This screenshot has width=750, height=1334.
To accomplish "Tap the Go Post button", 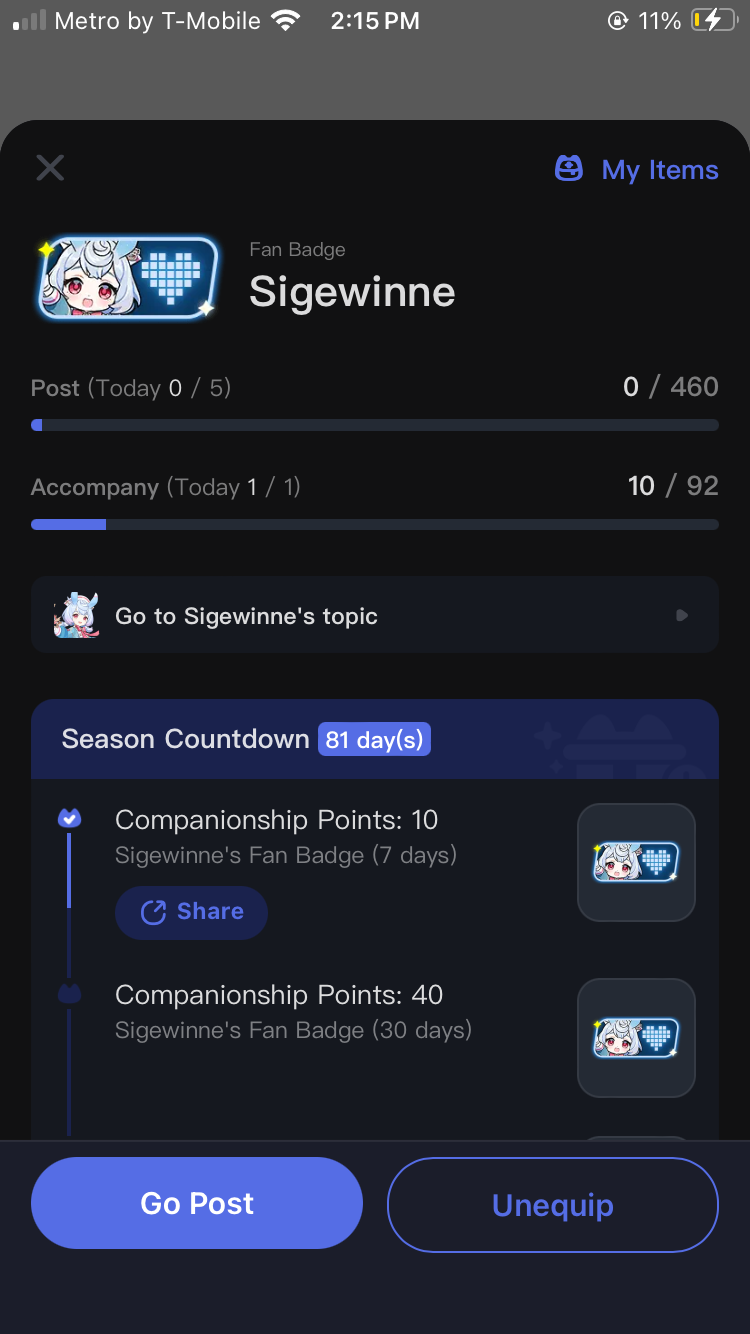I will 197,1203.
